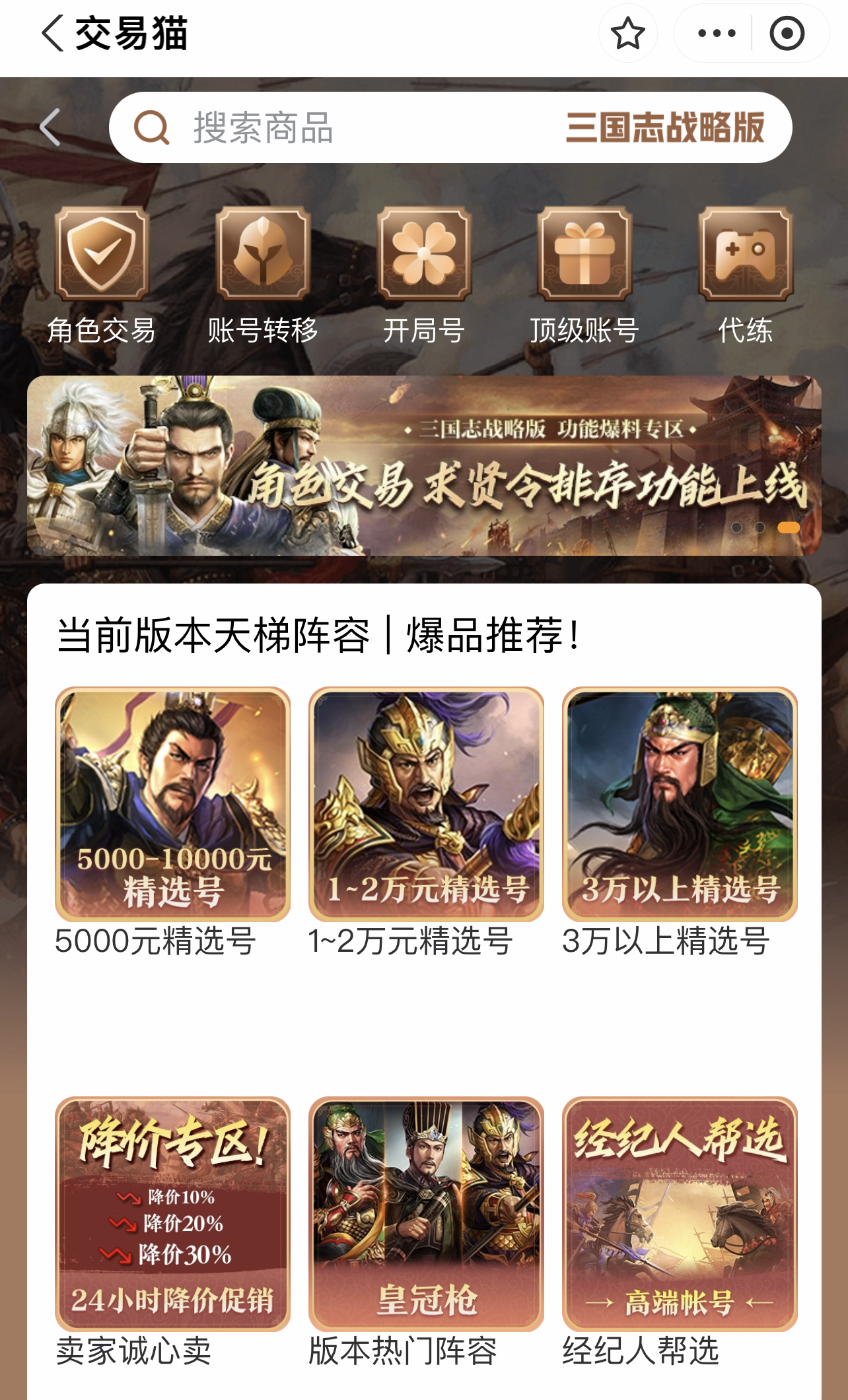Favorite this mini program with the star
848x1400 pixels.
pos(627,34)
